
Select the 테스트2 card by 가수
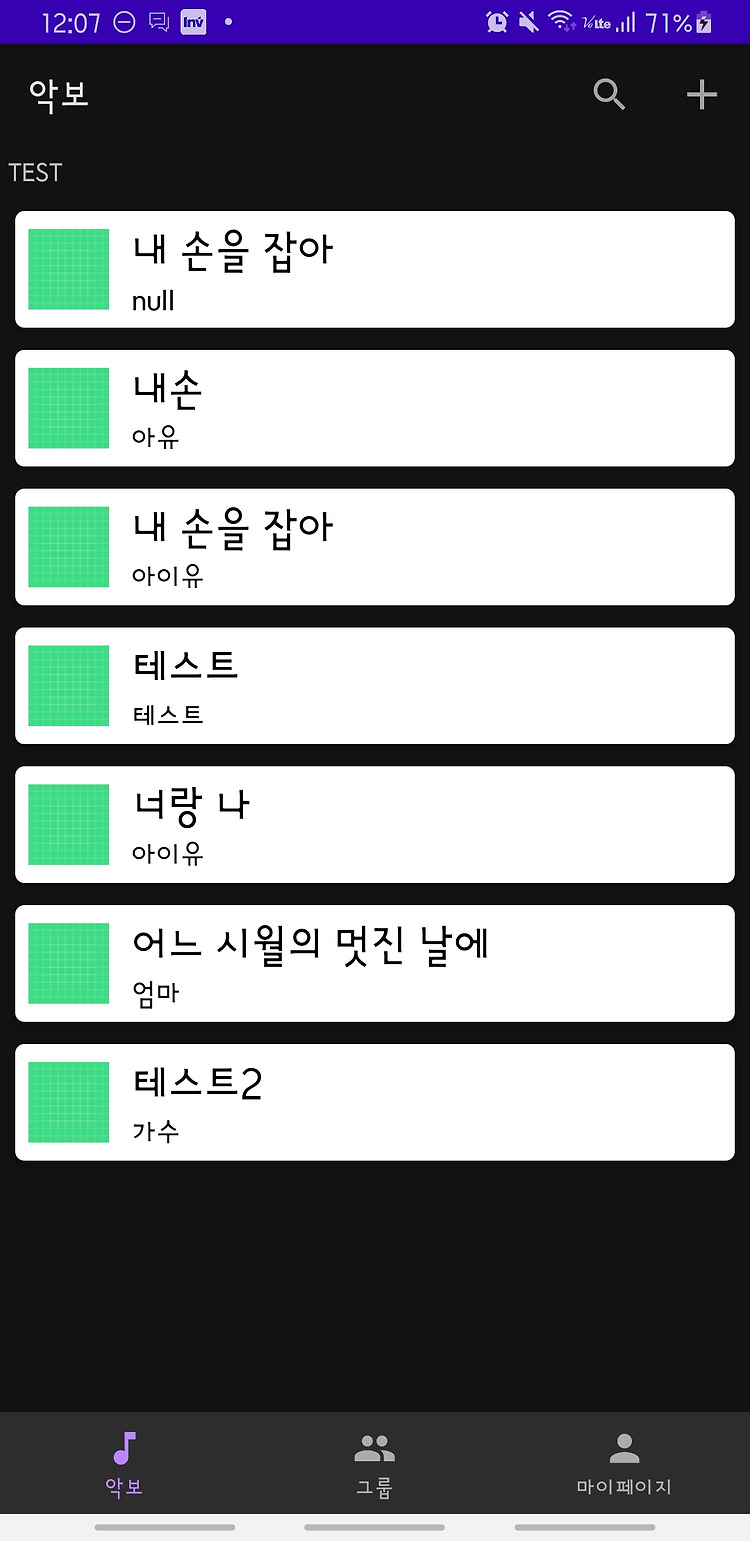tap(375, 1102)
